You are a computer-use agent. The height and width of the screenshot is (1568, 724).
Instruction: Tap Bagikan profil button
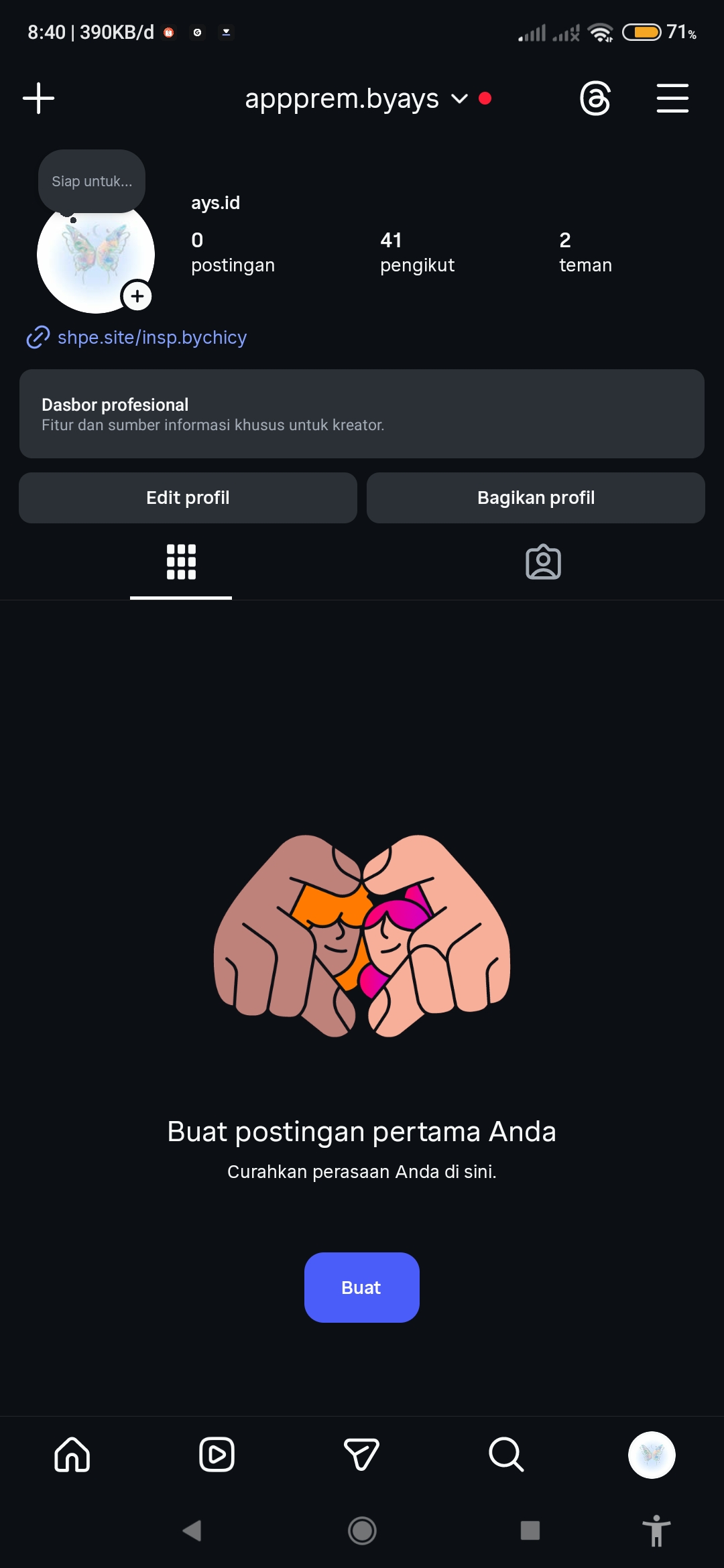(536, 498)
